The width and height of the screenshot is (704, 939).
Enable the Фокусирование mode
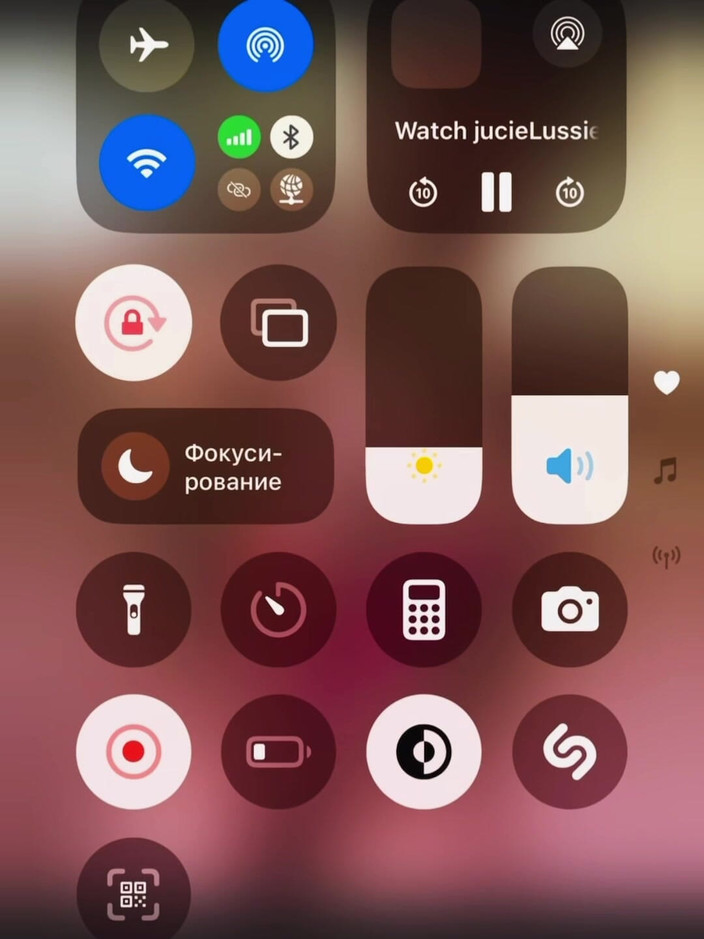[205, 466]
